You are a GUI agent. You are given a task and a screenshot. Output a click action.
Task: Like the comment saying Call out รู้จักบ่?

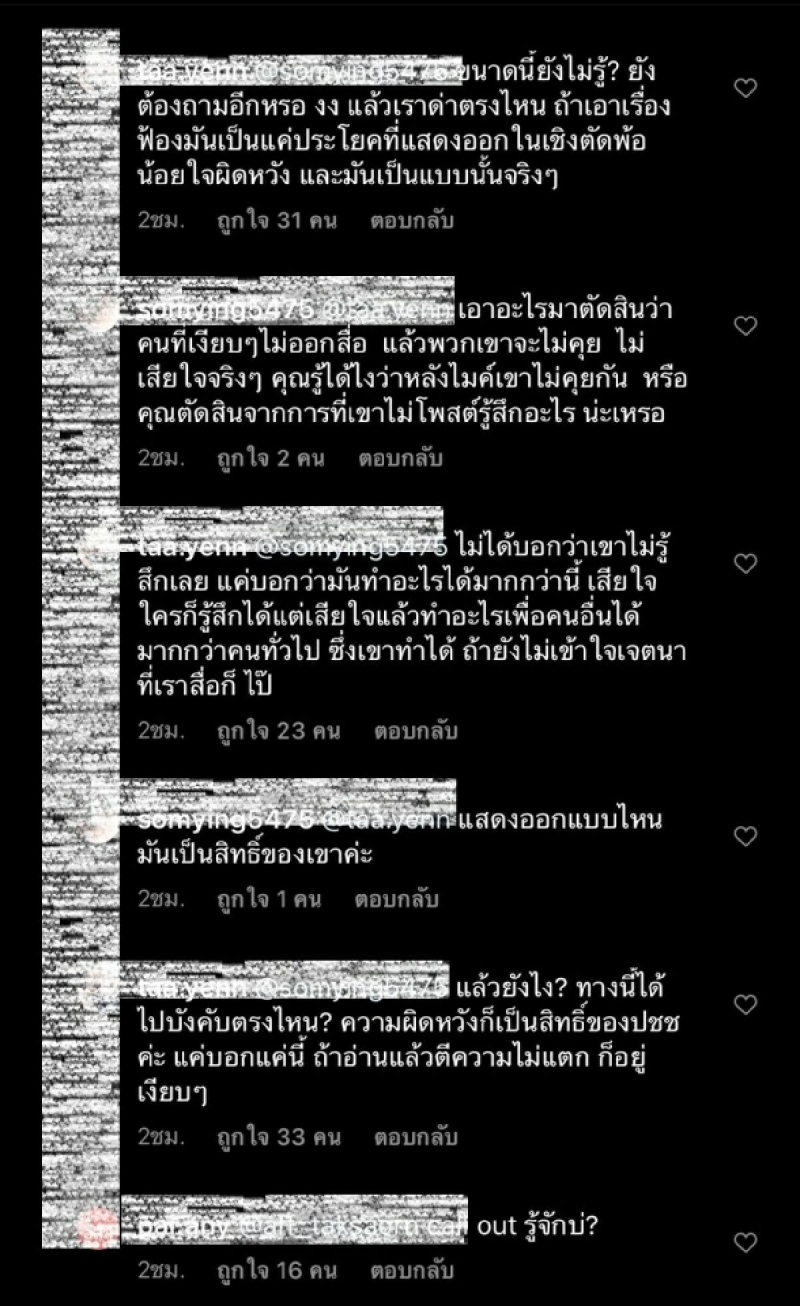point(745,1243)
